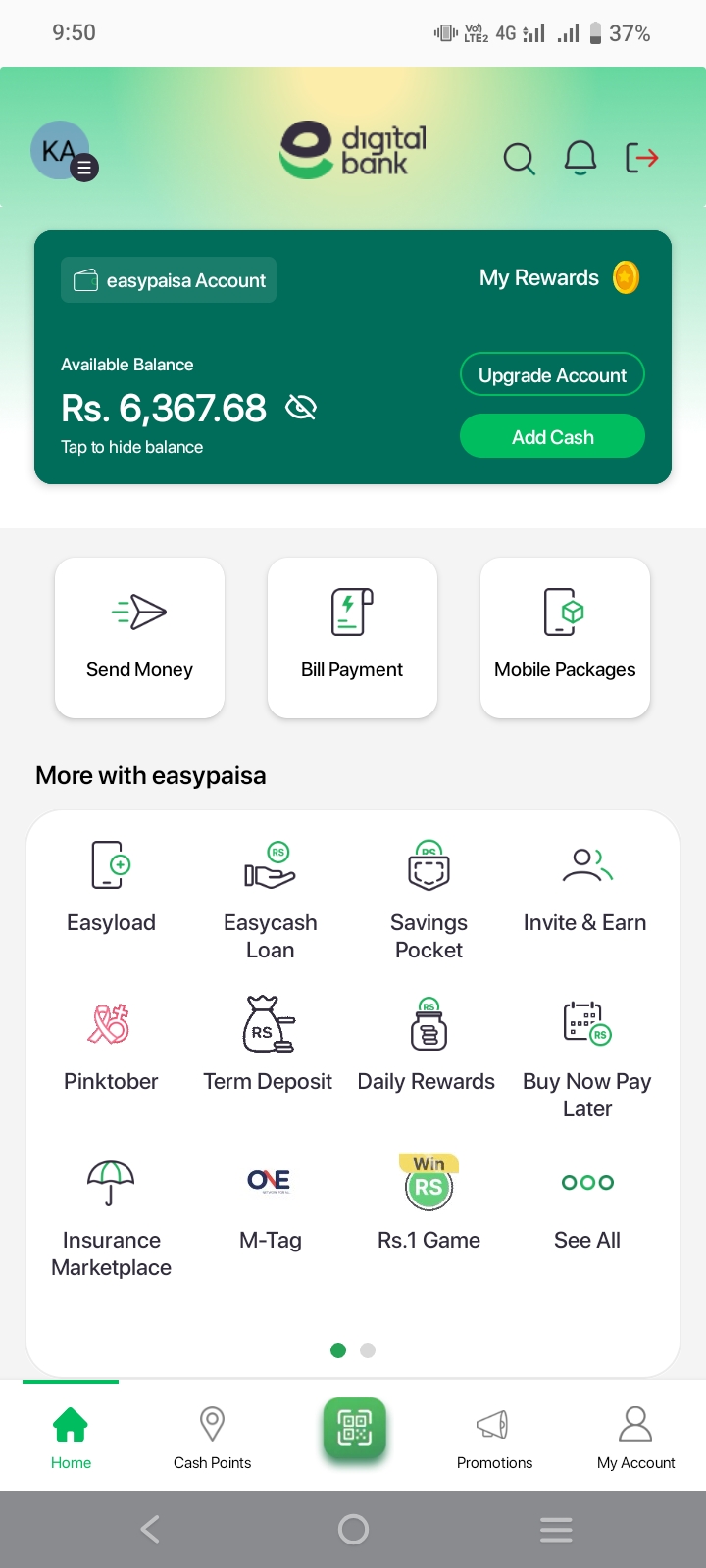The width and height of the screenshot is (706, 1568).
Task: Open the KA profile menu button
Action: (64, 152)
